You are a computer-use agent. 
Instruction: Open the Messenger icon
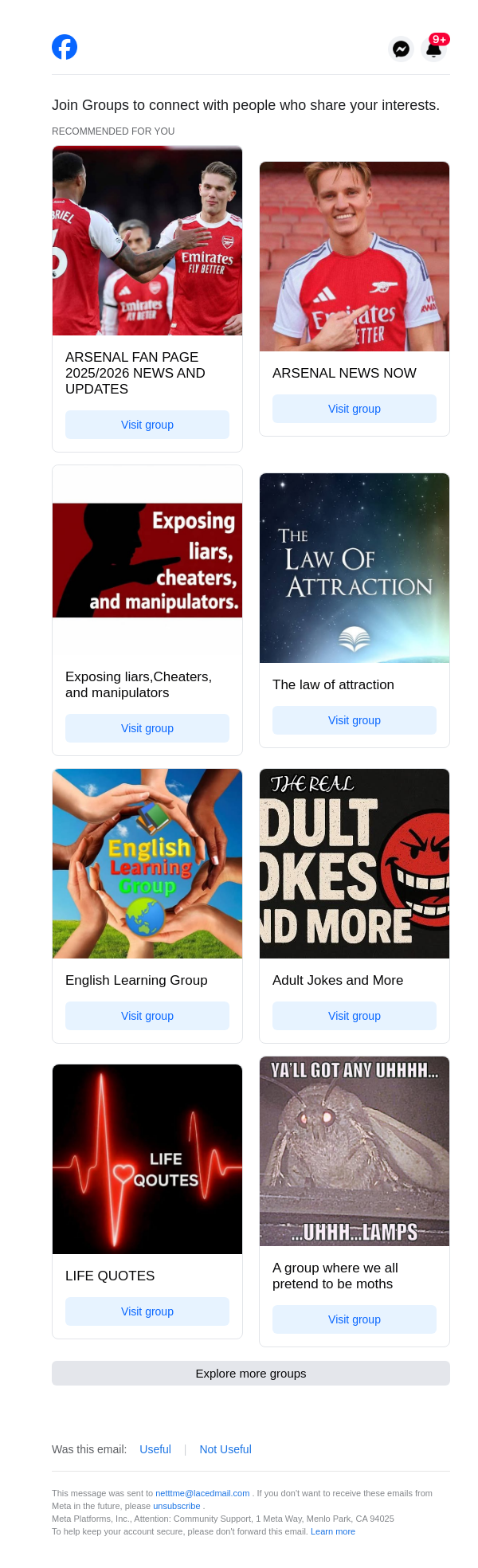pos(402,49)
